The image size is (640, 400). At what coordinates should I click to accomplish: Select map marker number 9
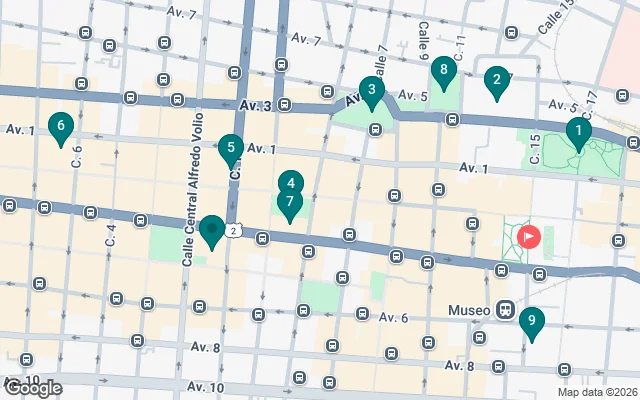(x=532, y=323)
